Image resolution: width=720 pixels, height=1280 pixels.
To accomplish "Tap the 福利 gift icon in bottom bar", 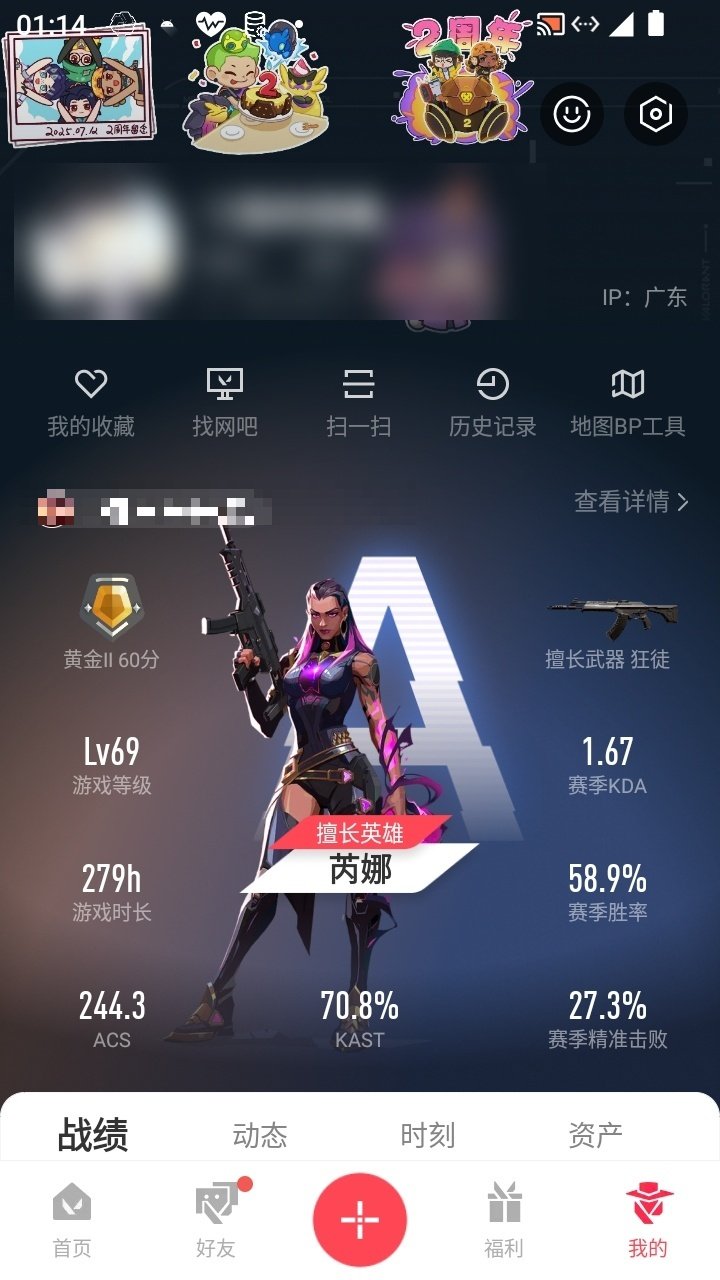I will point(505,1218).
